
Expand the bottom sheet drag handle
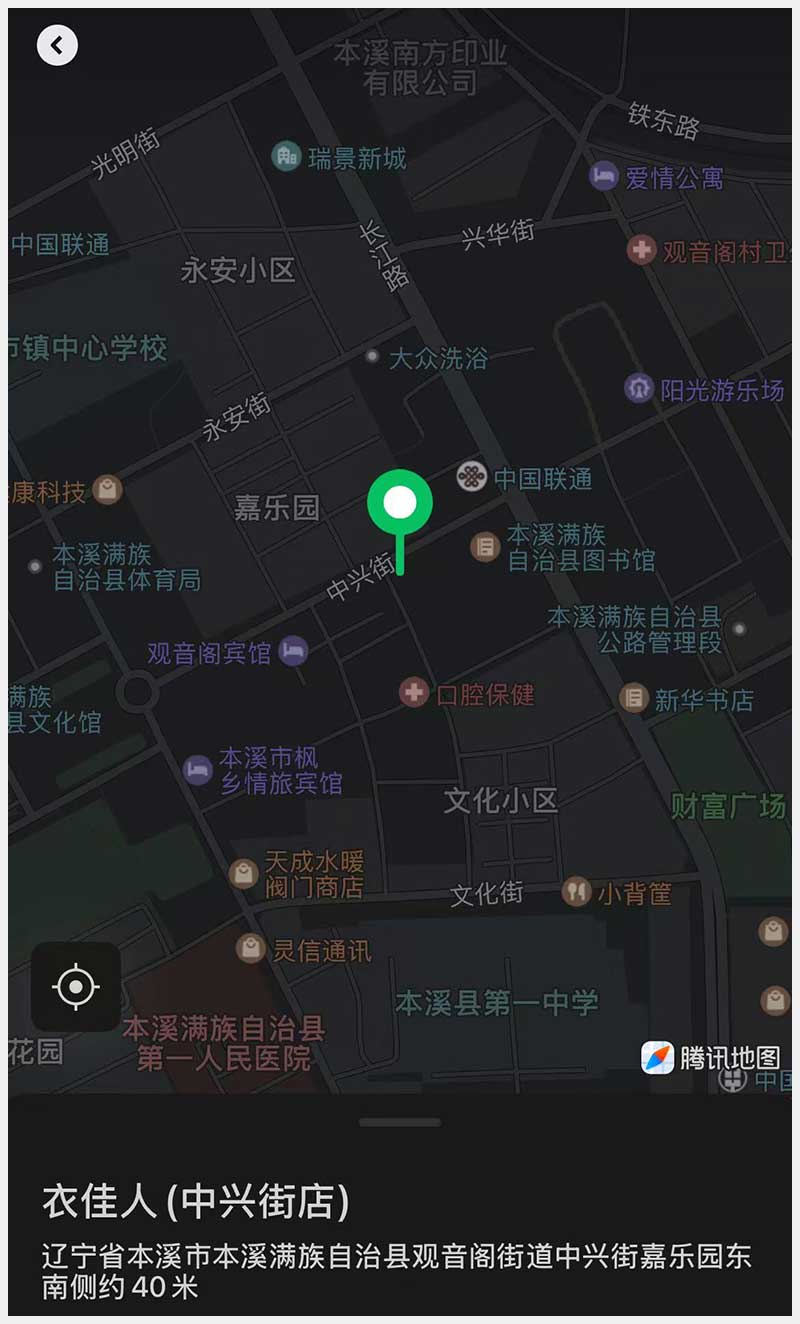point(400,1122)
